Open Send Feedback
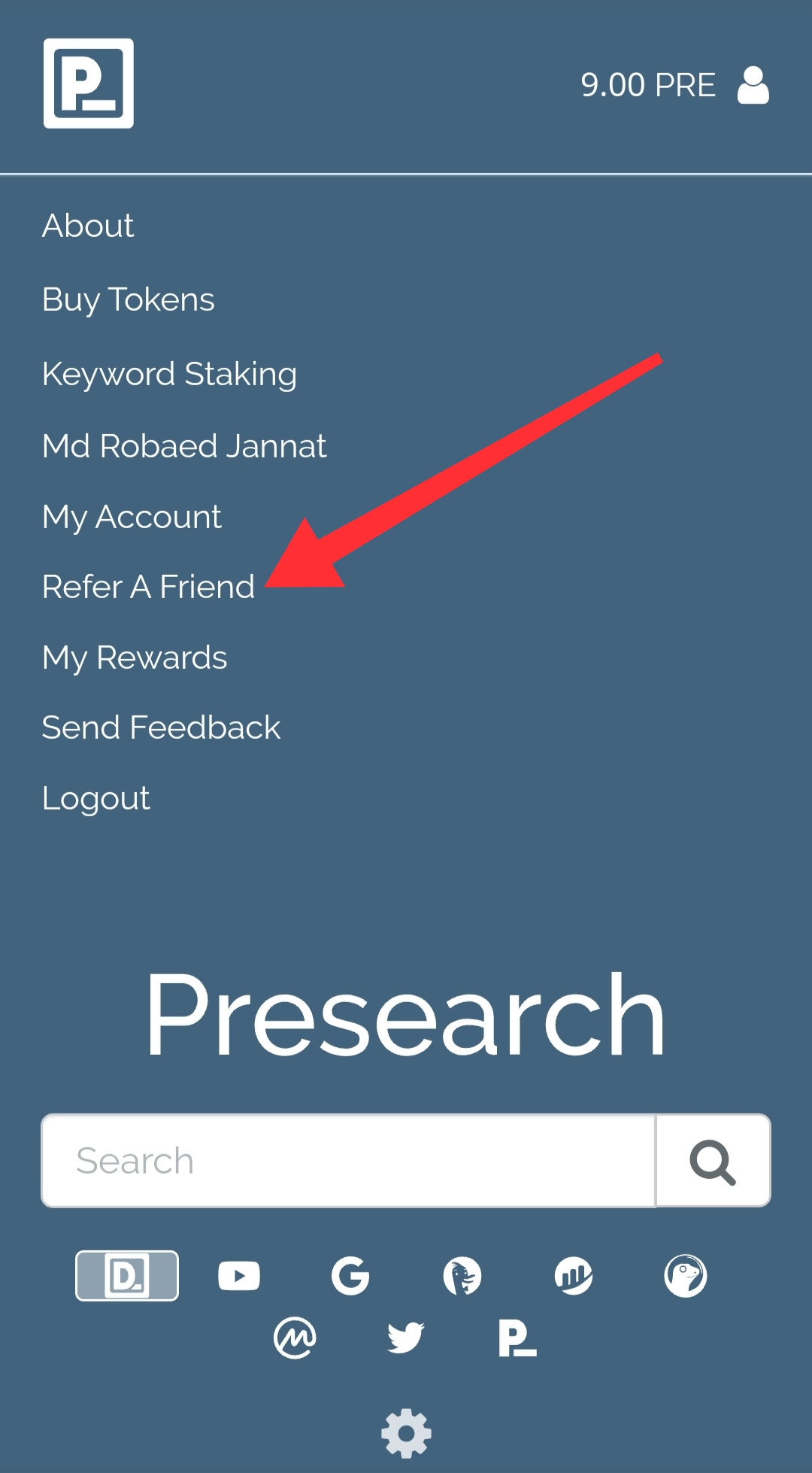812x1473 pixels. pos(161,727)
